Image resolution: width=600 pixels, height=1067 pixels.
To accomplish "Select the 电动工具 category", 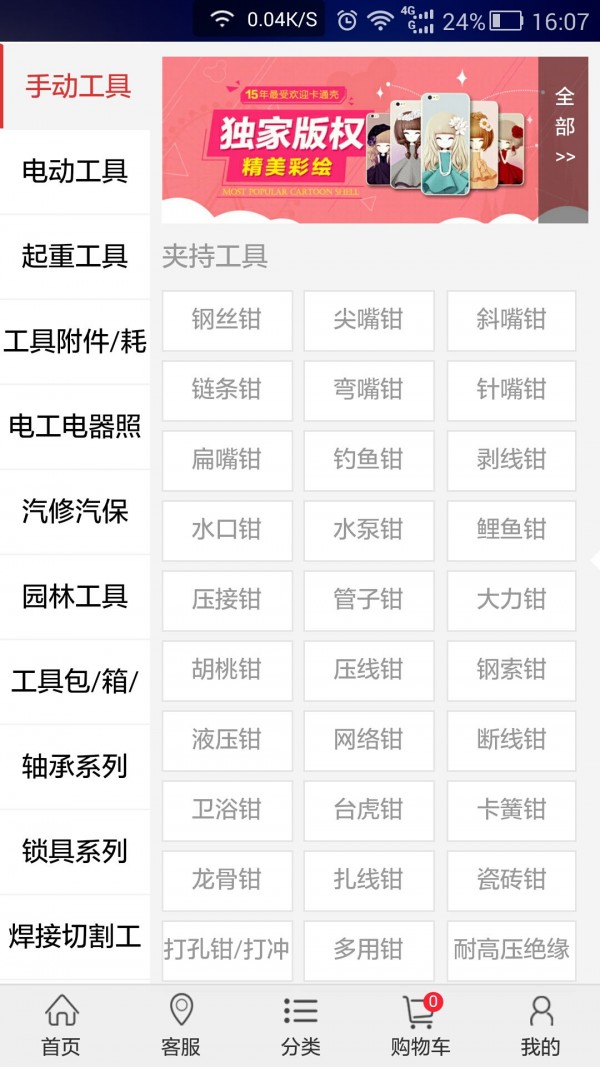I will pyautogui.click(x=75, y=171).
